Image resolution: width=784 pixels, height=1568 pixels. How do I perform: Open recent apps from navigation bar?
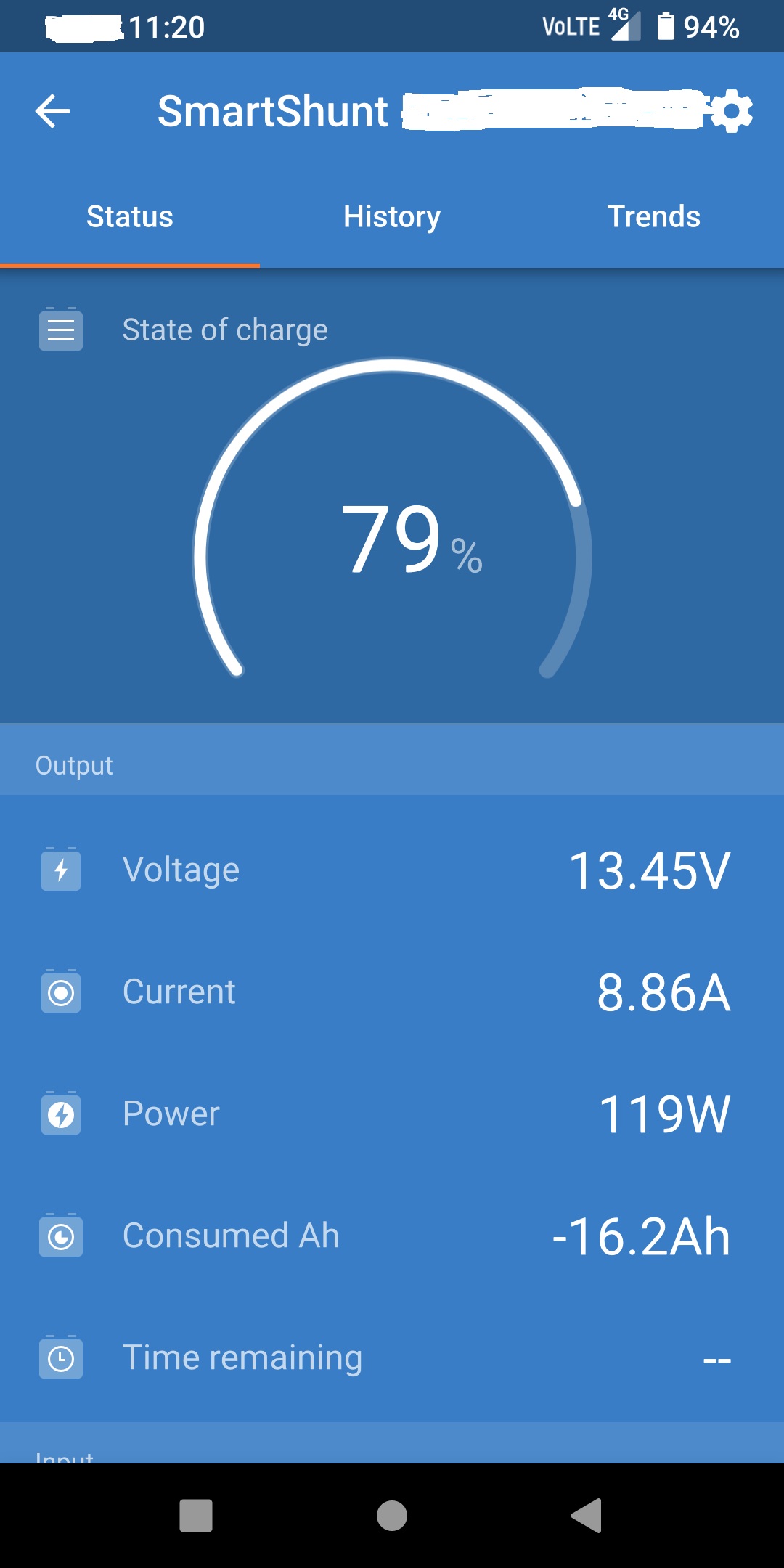(196, 1516)
